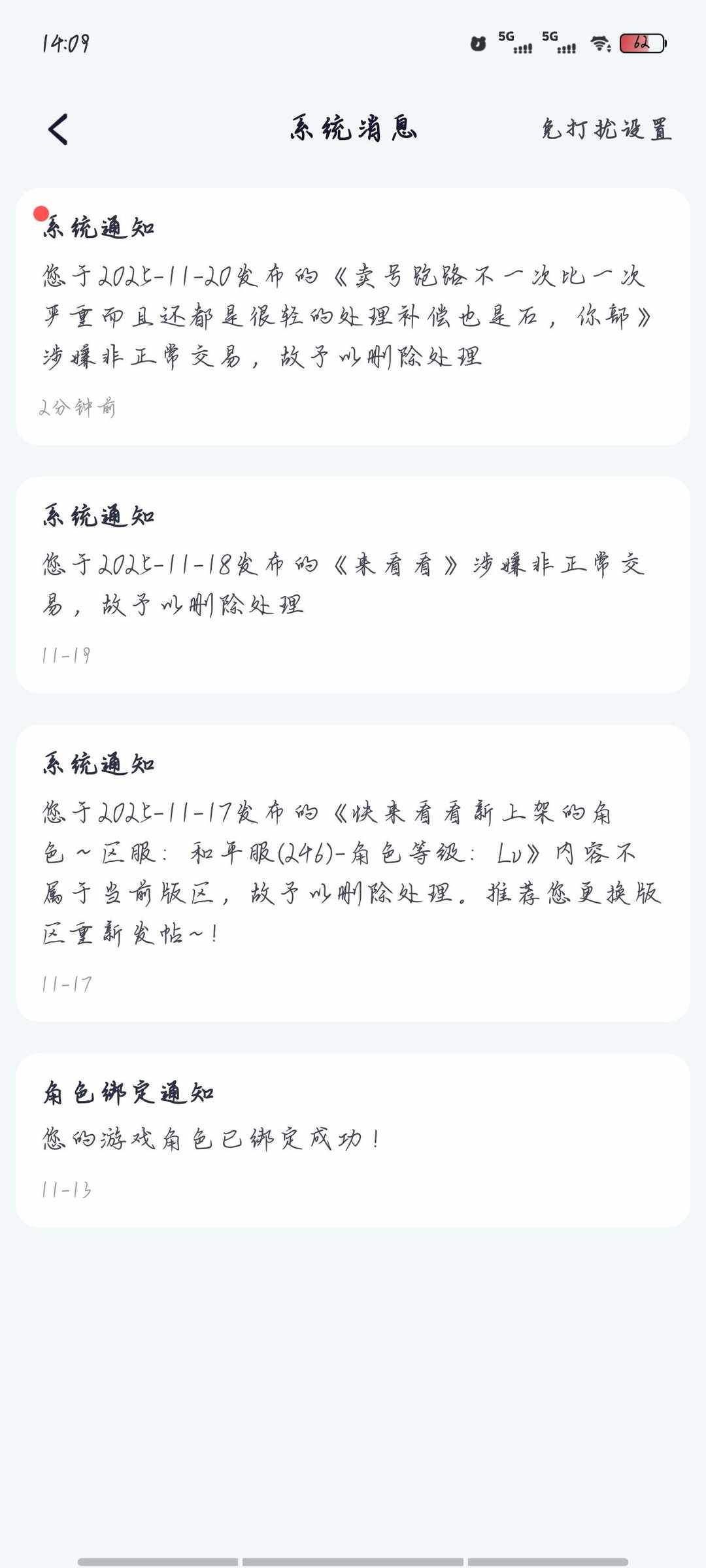Open 免打扰设置 to adjust notifications
The height and width of the screenshot is (1568, 706).
tap(607, 129)
